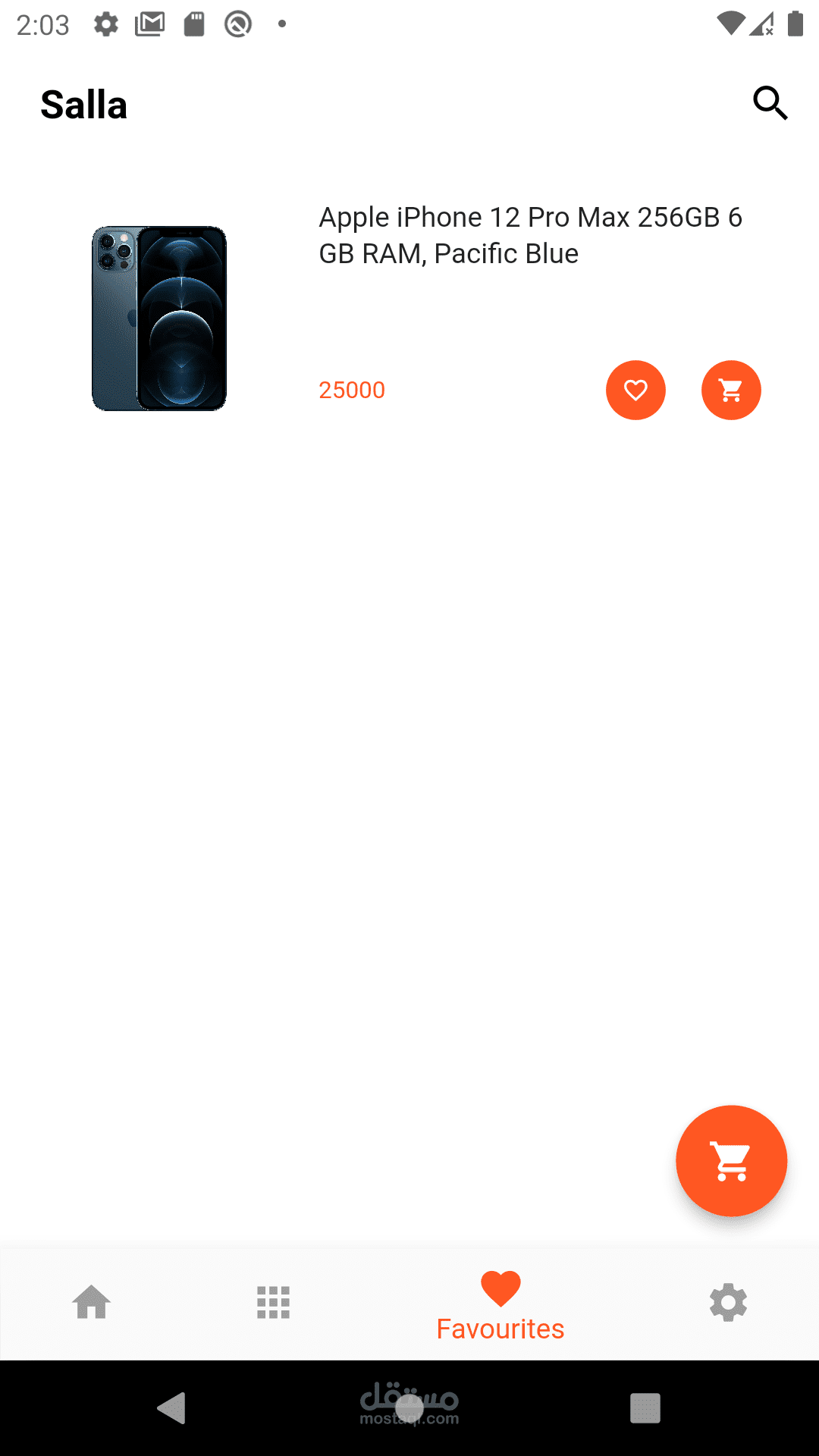Screen dimensions: 819x1456
Task: Open search from the app bar
Action: [770, 103]
